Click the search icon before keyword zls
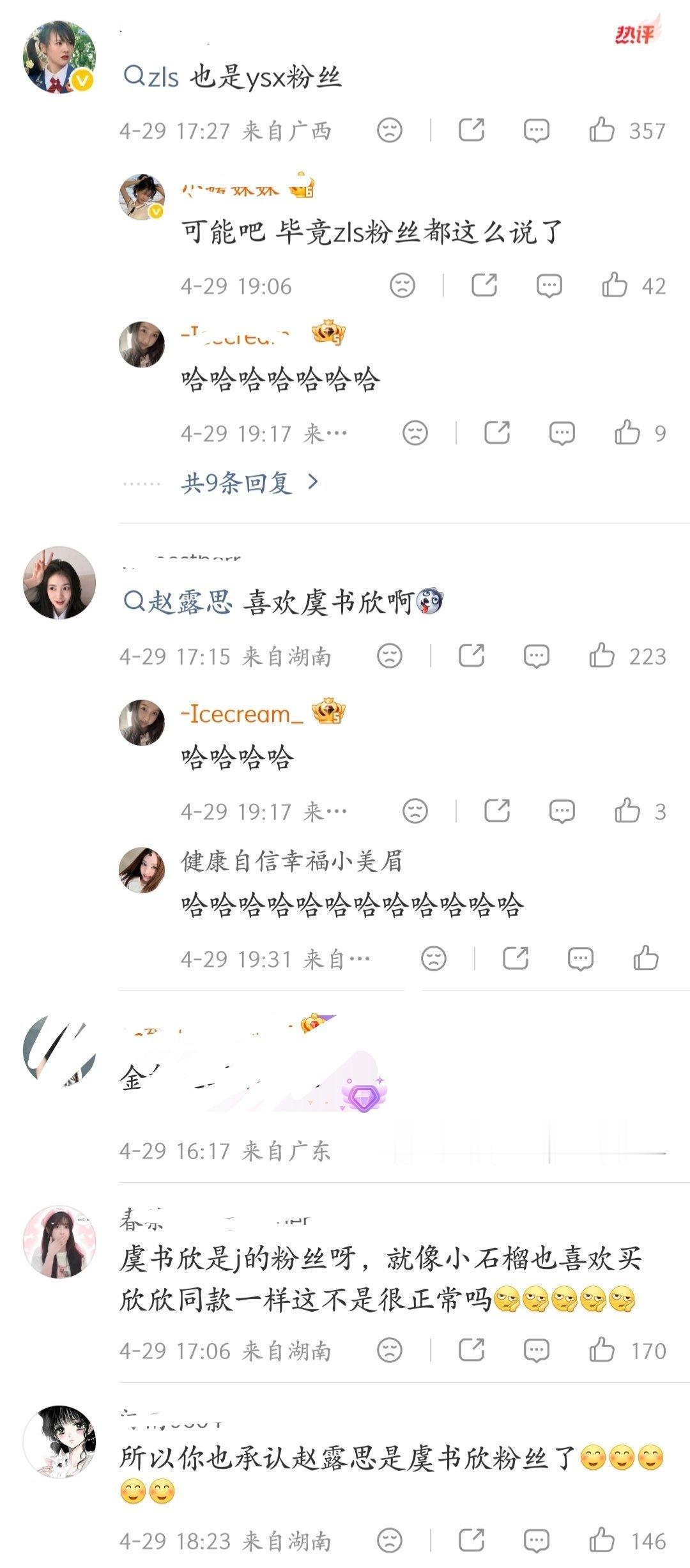The width and height of the screenshot is (690, 1568). pyautogui.click(x=133, y=75)
